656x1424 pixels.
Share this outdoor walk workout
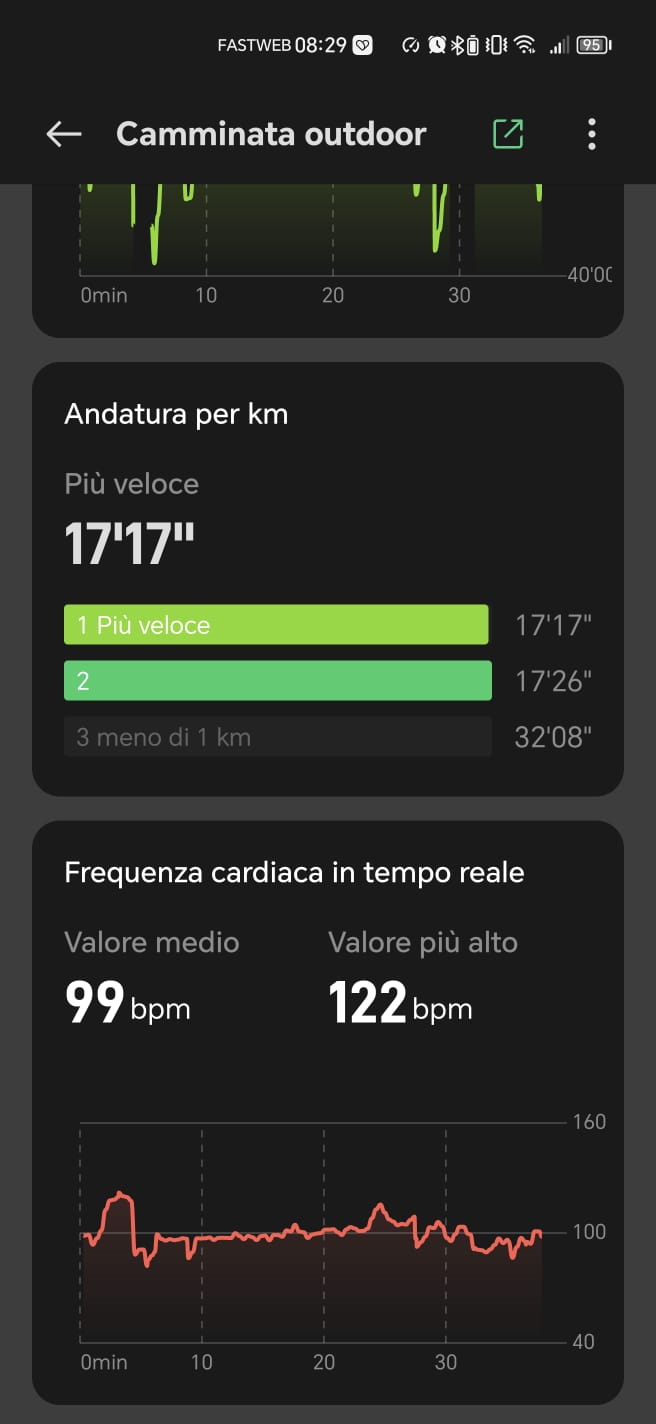click(508, 134)
